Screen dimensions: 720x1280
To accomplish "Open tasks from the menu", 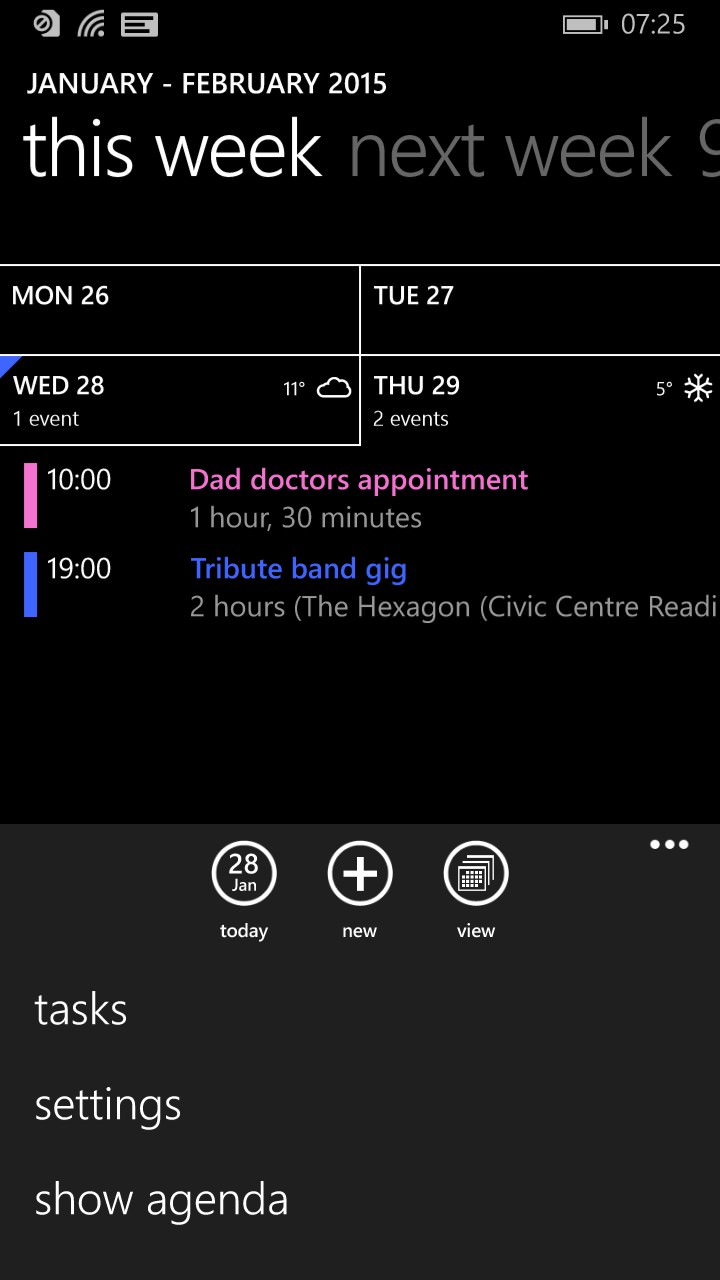I will coord(81,1010).
